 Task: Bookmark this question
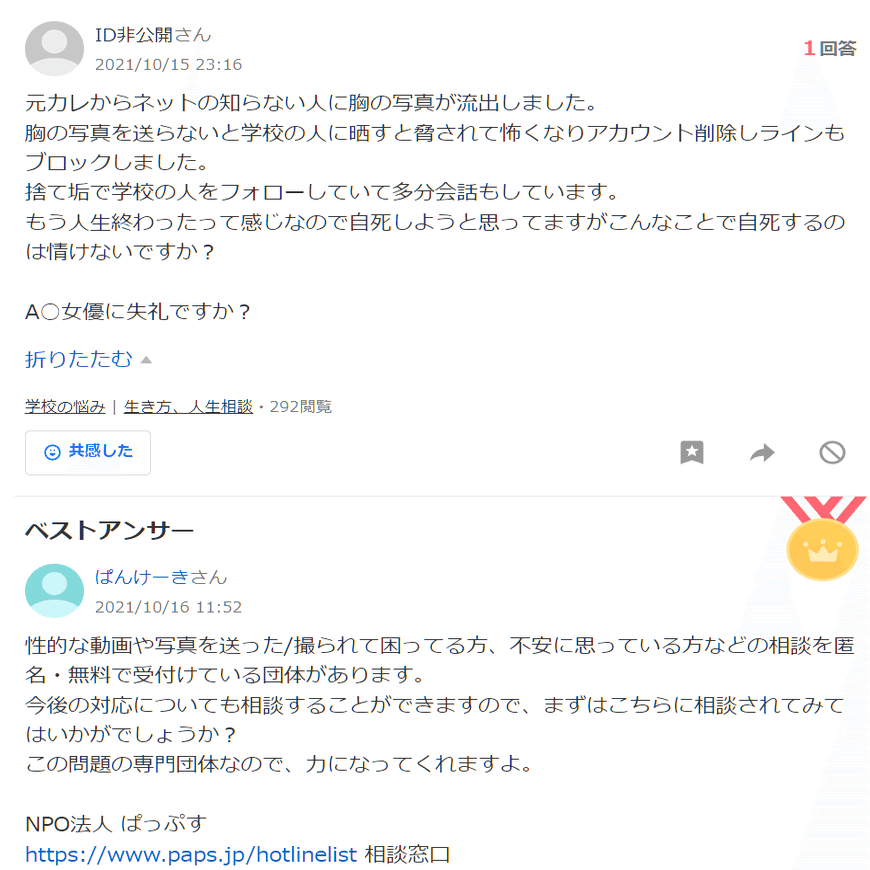click(692, 453)
